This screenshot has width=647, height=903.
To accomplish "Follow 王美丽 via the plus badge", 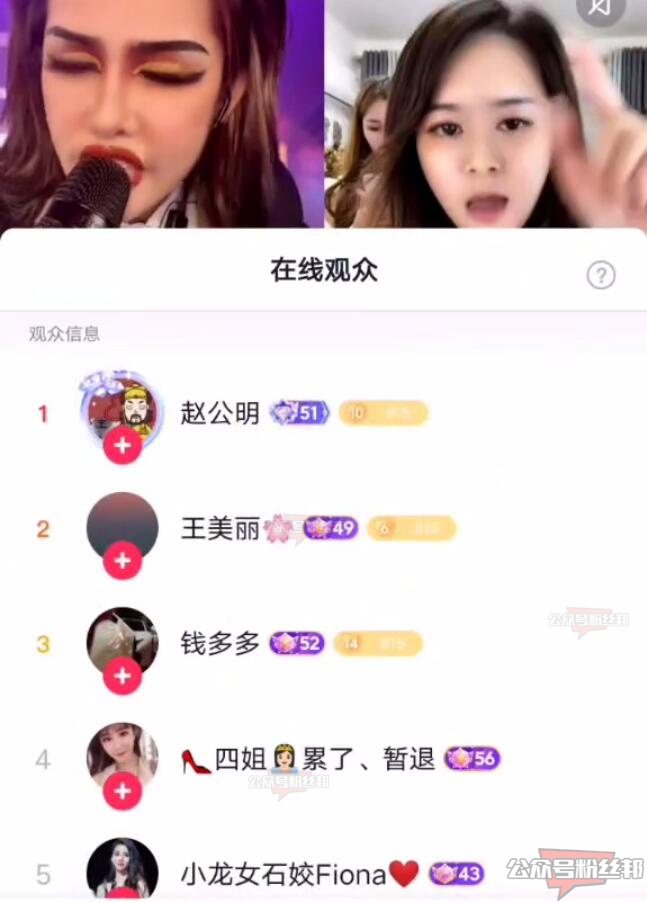I will click(x=122, y=561).
